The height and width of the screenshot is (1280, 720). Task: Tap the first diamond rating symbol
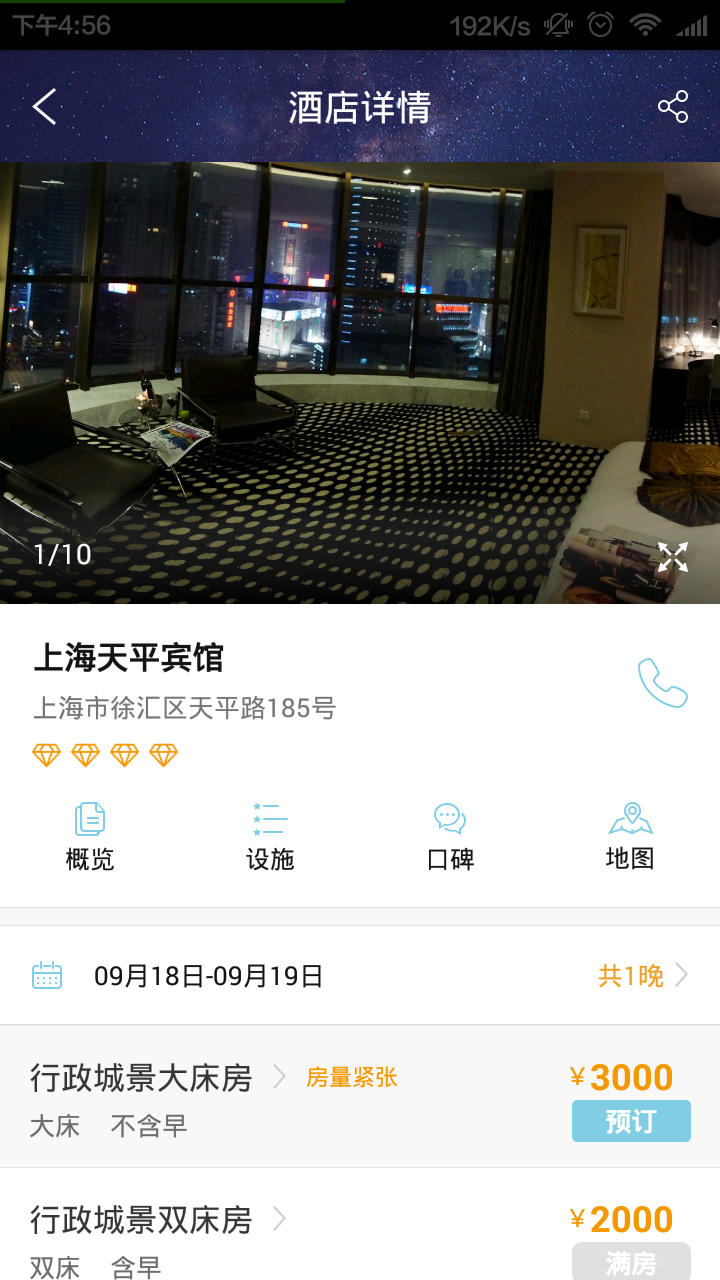point(49,755)
